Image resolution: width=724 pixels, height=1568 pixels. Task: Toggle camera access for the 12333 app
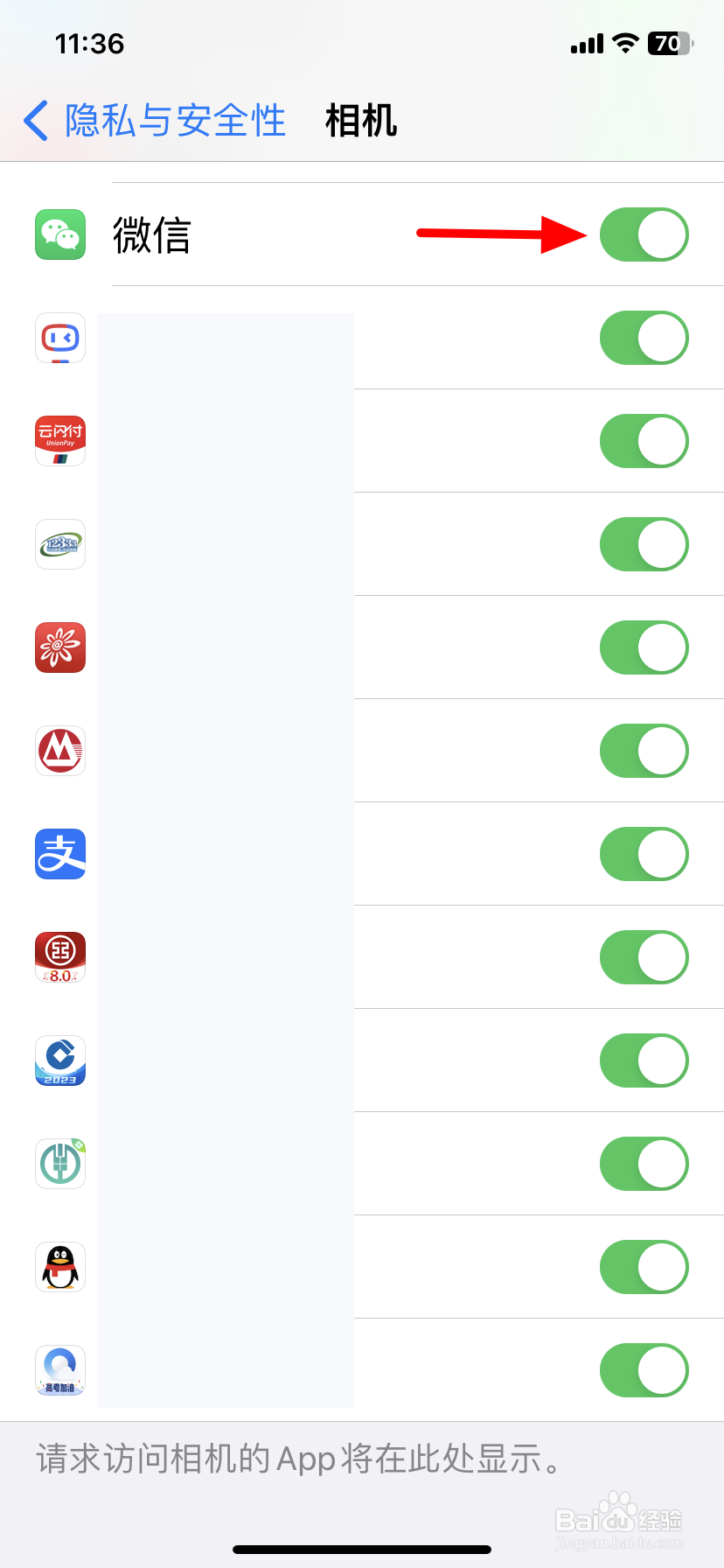[644, 544]
